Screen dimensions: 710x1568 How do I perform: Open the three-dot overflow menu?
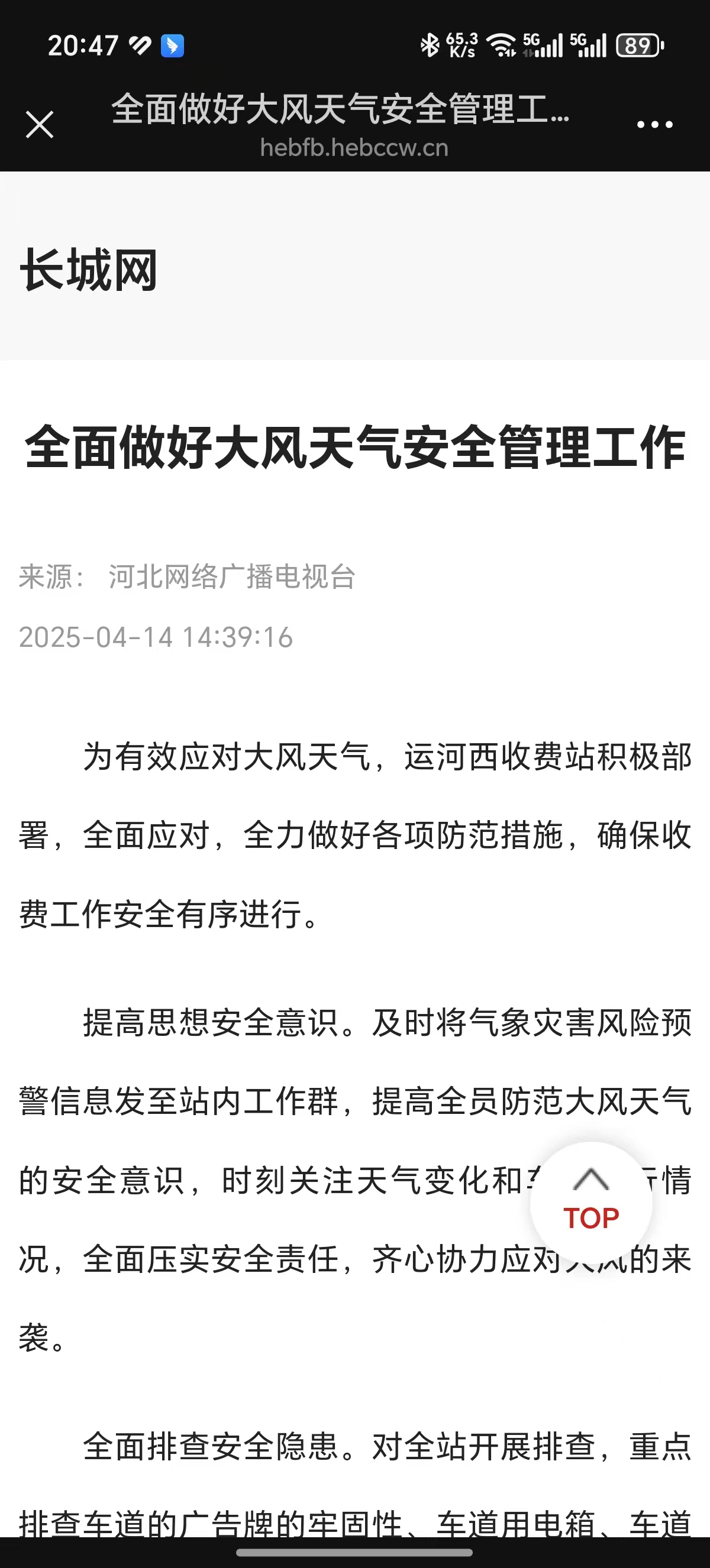pyautogui.click(x=654, y=125)
